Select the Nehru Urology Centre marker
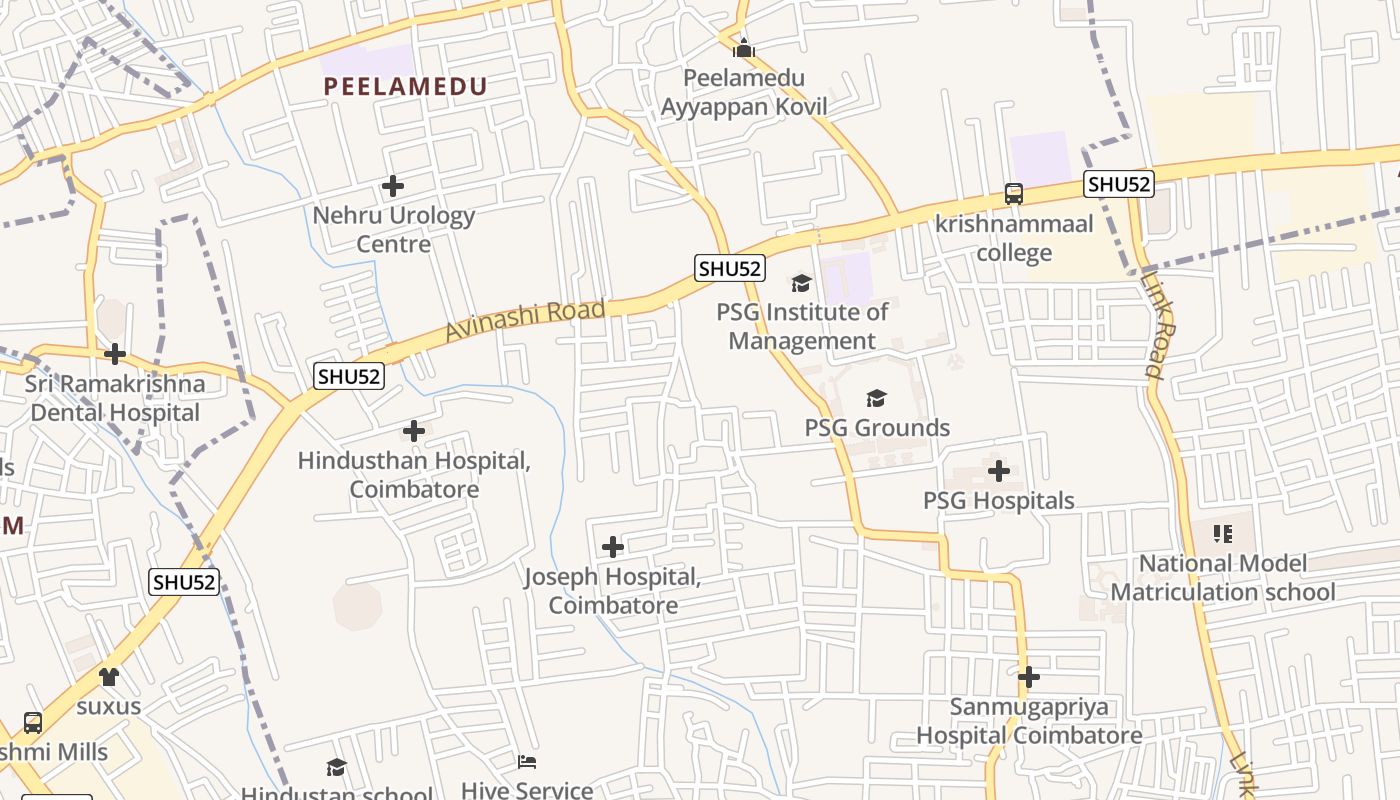Screen dimensions: 1400x800 click(393, 186)
